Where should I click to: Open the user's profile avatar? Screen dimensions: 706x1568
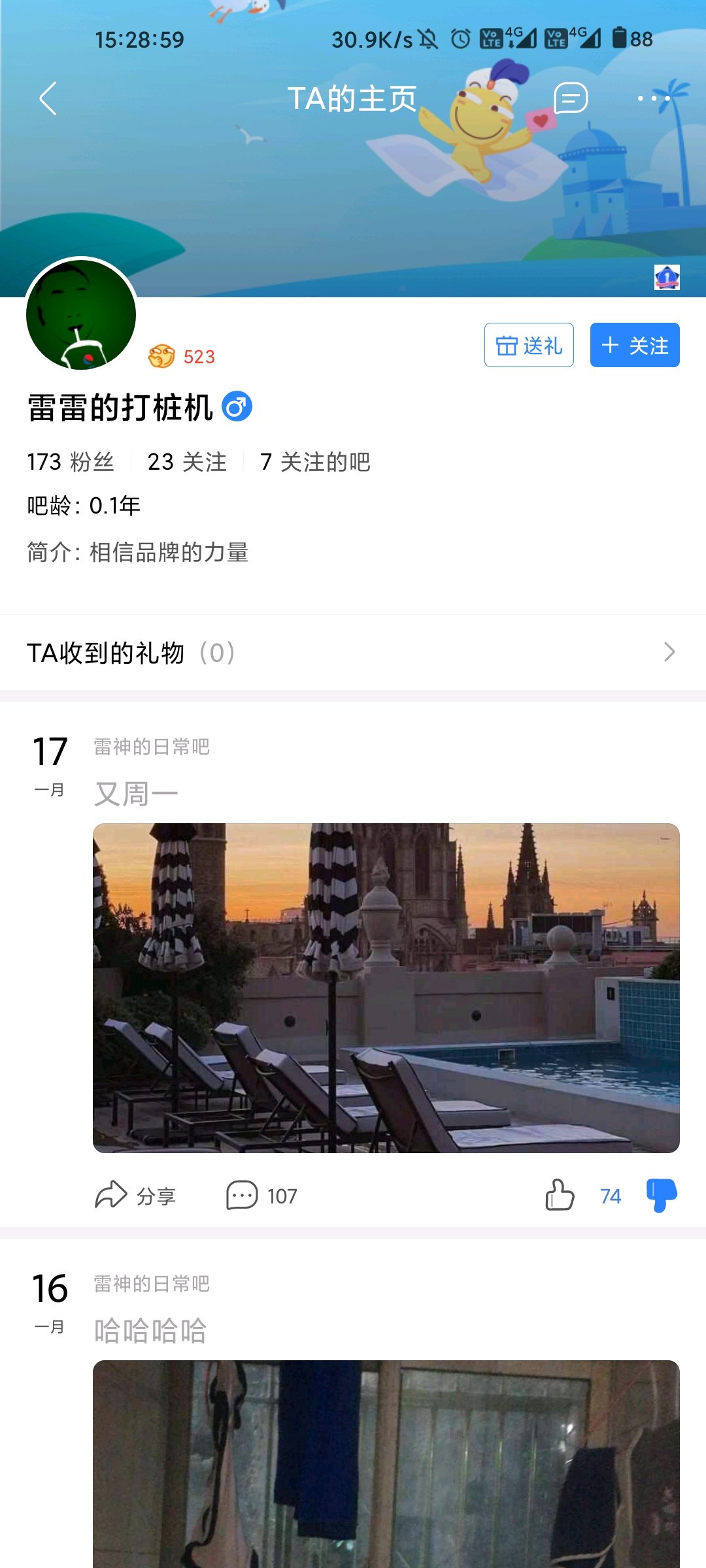81,315
